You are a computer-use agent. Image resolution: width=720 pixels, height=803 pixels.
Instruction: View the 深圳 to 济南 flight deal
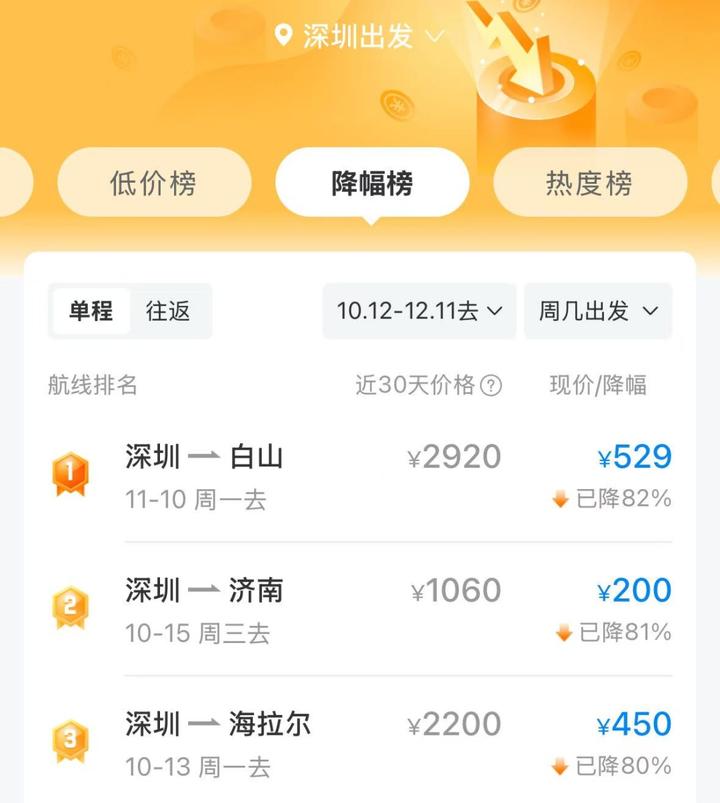[x=360, y=610]
